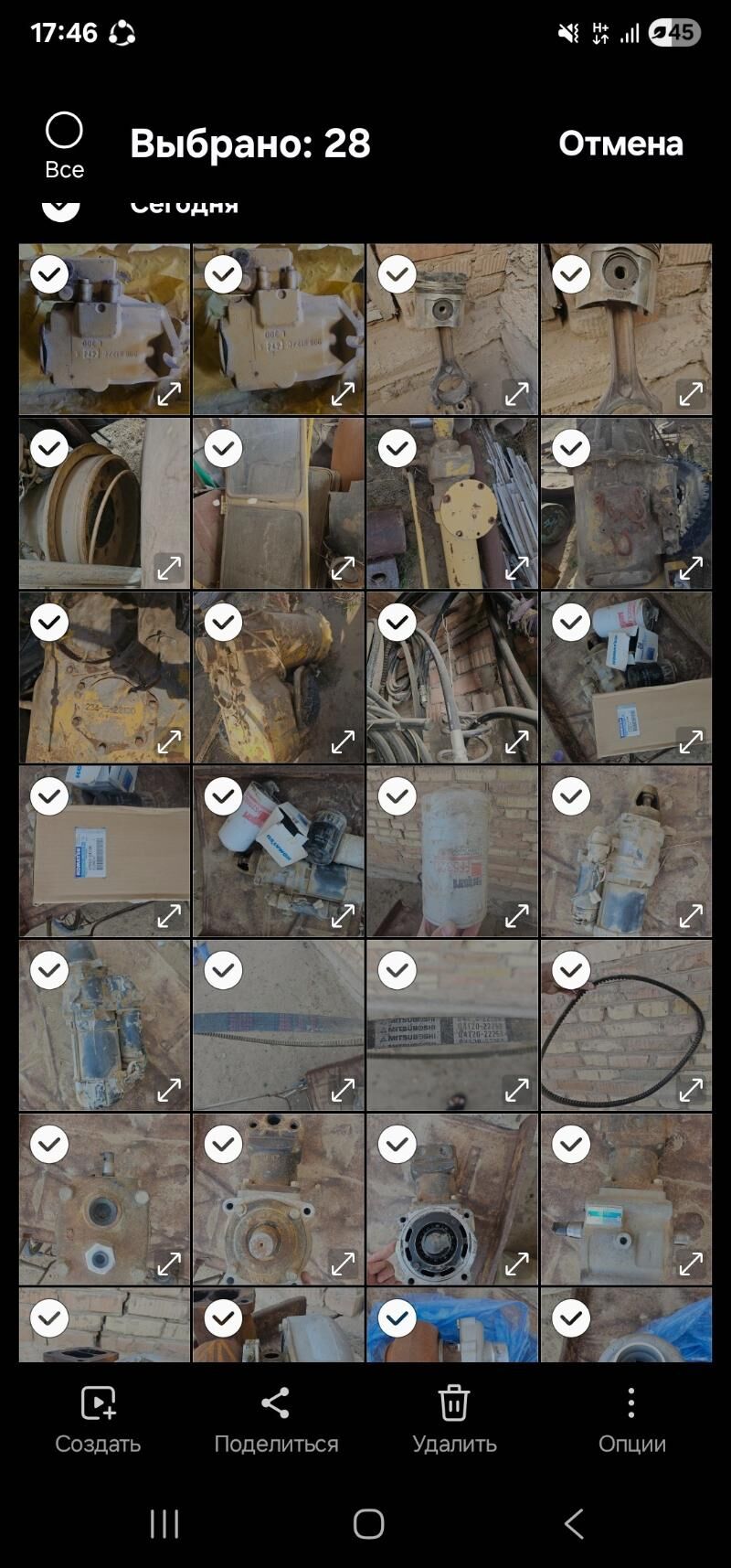Tap Создать to create from selection
Image resolution: width=731 pixels, height=1568 pixels.
click(x=98, y=1419)
